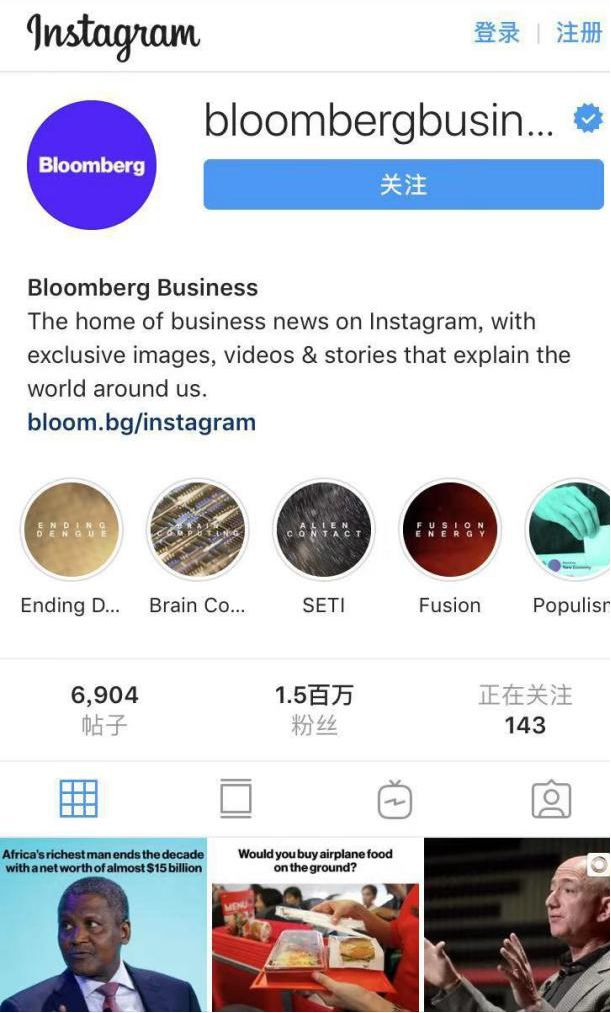Open the bloom.bg/instagram link
611x1013 pixels.
[x=141, y=422]
